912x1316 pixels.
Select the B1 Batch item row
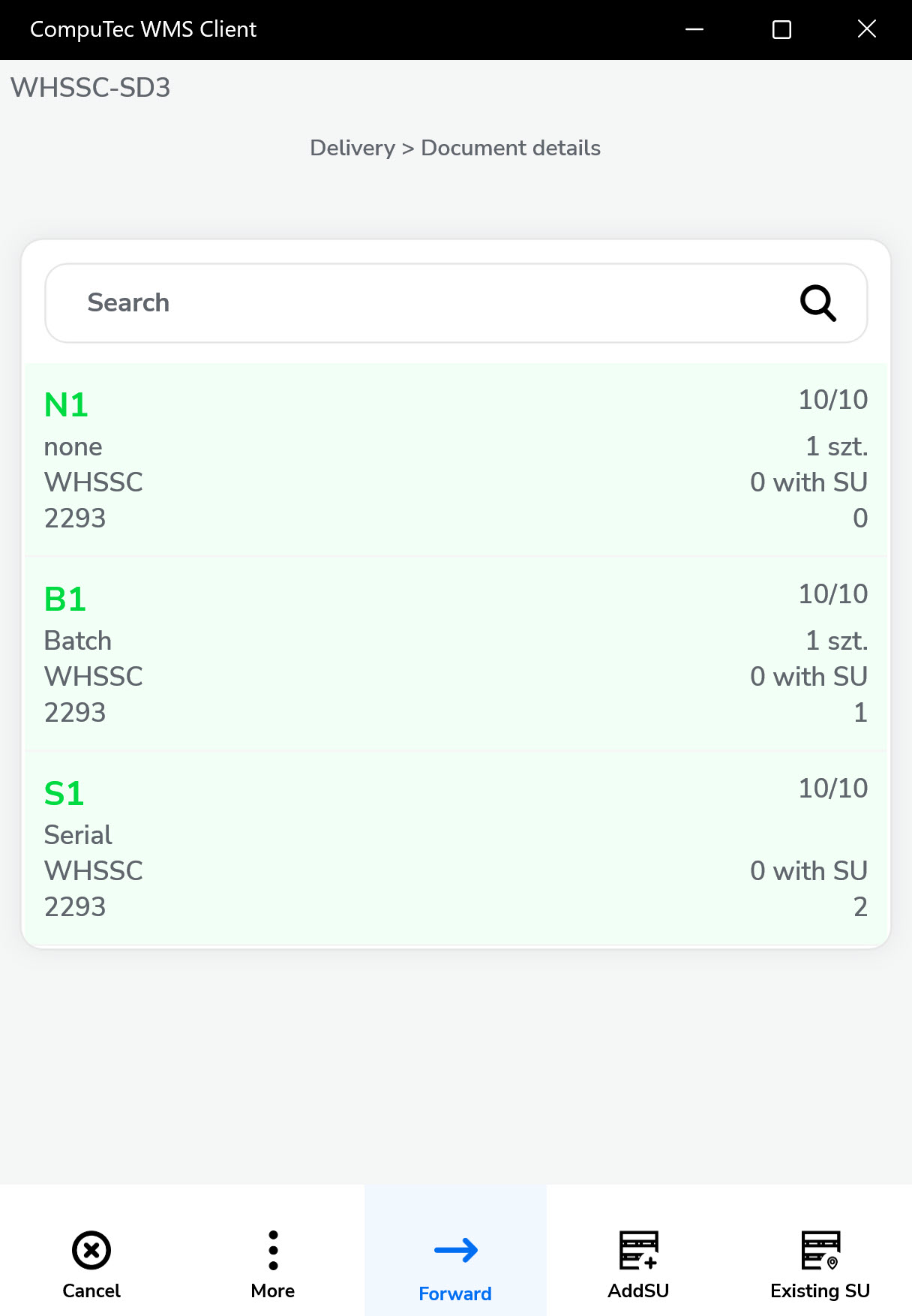[x=456, y=651]
